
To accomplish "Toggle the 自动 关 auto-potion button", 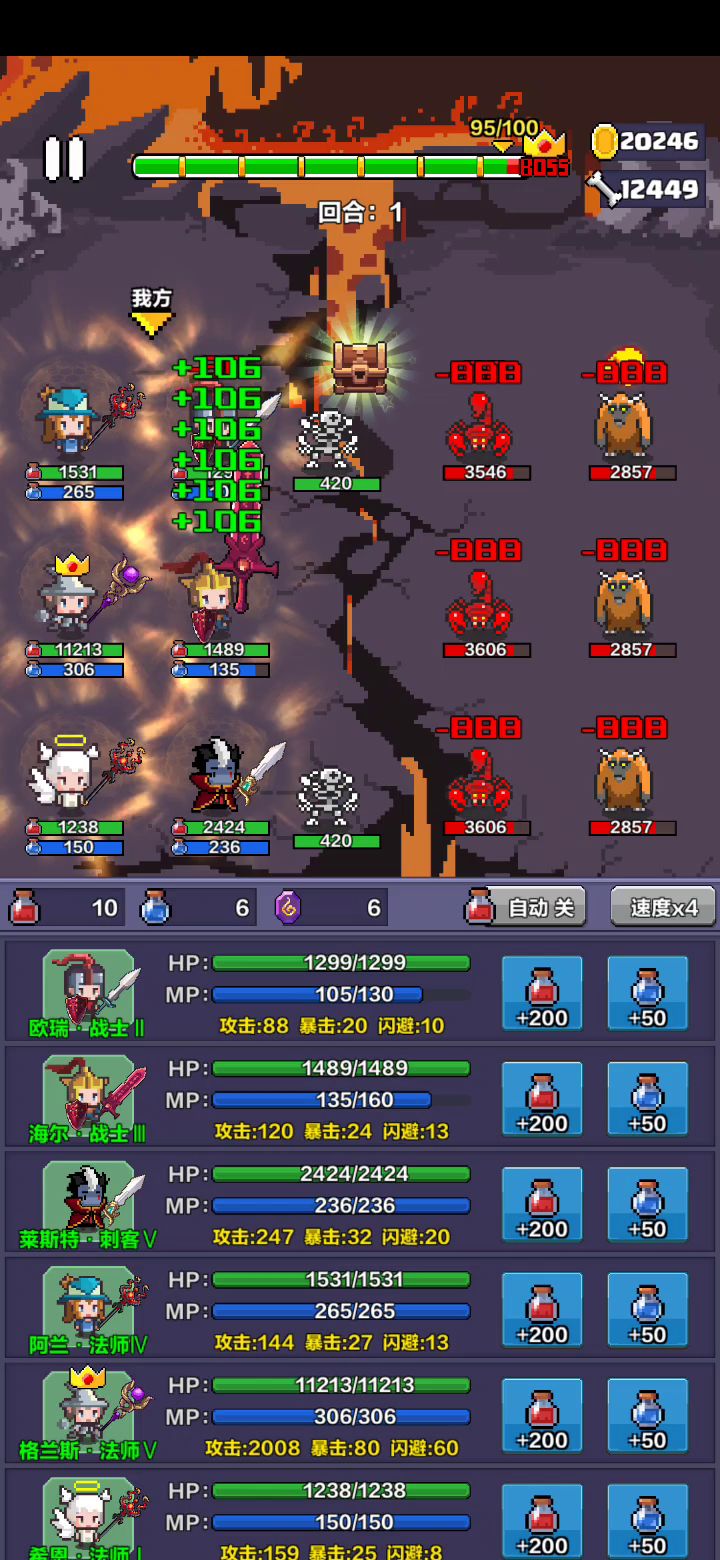I will (526, 907).
